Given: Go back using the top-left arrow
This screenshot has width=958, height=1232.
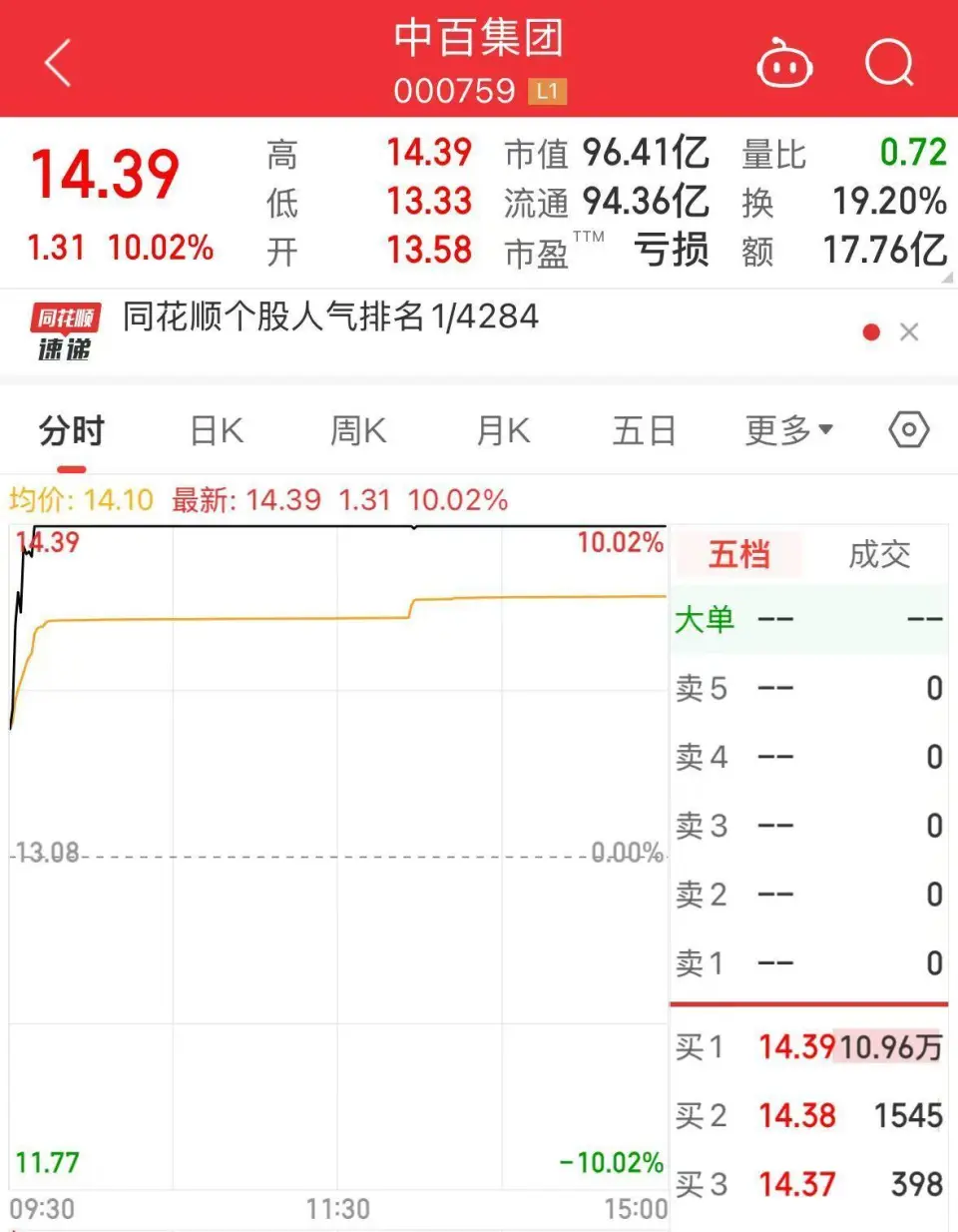Looking at the screenshot, I should tap(58, 63).
